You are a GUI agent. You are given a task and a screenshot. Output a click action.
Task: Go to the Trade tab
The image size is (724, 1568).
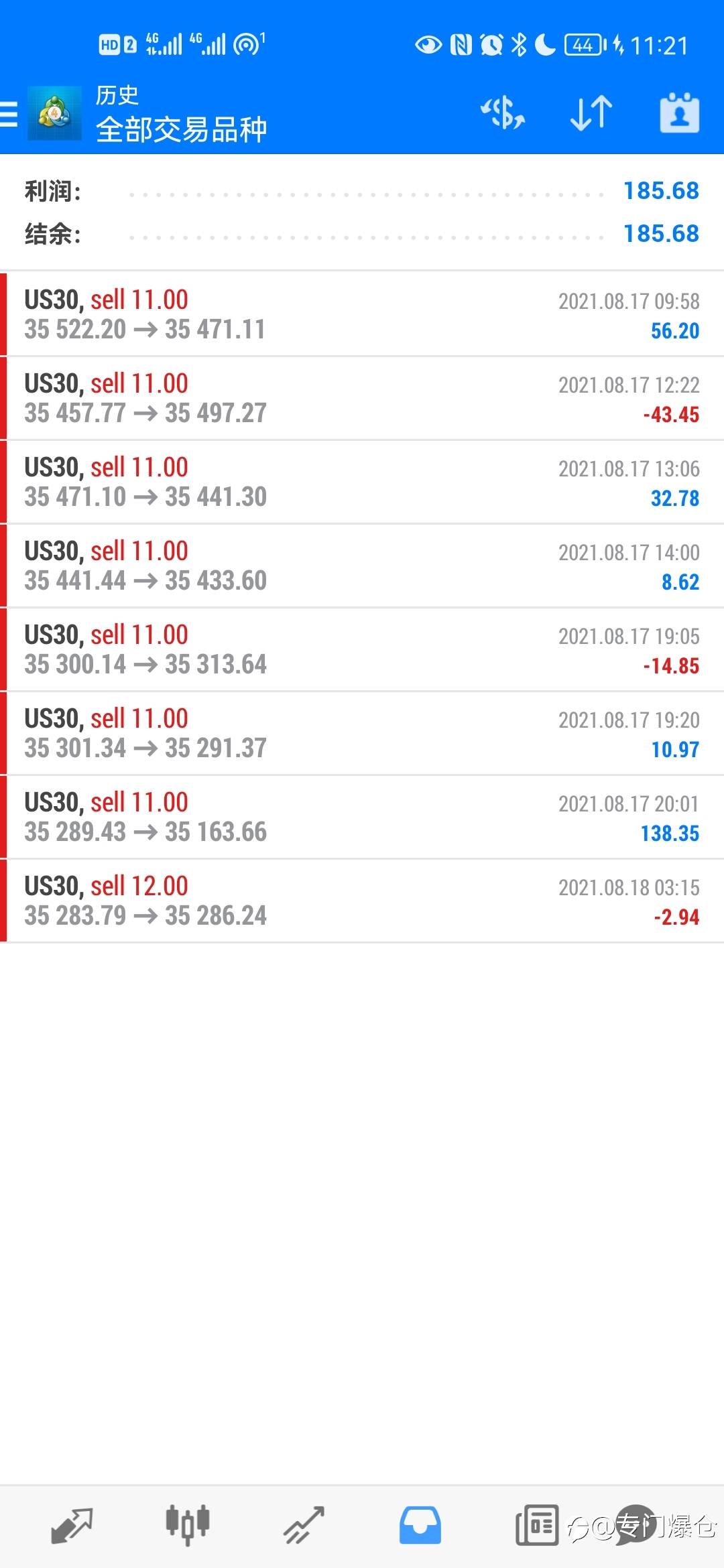point(304,1525)
